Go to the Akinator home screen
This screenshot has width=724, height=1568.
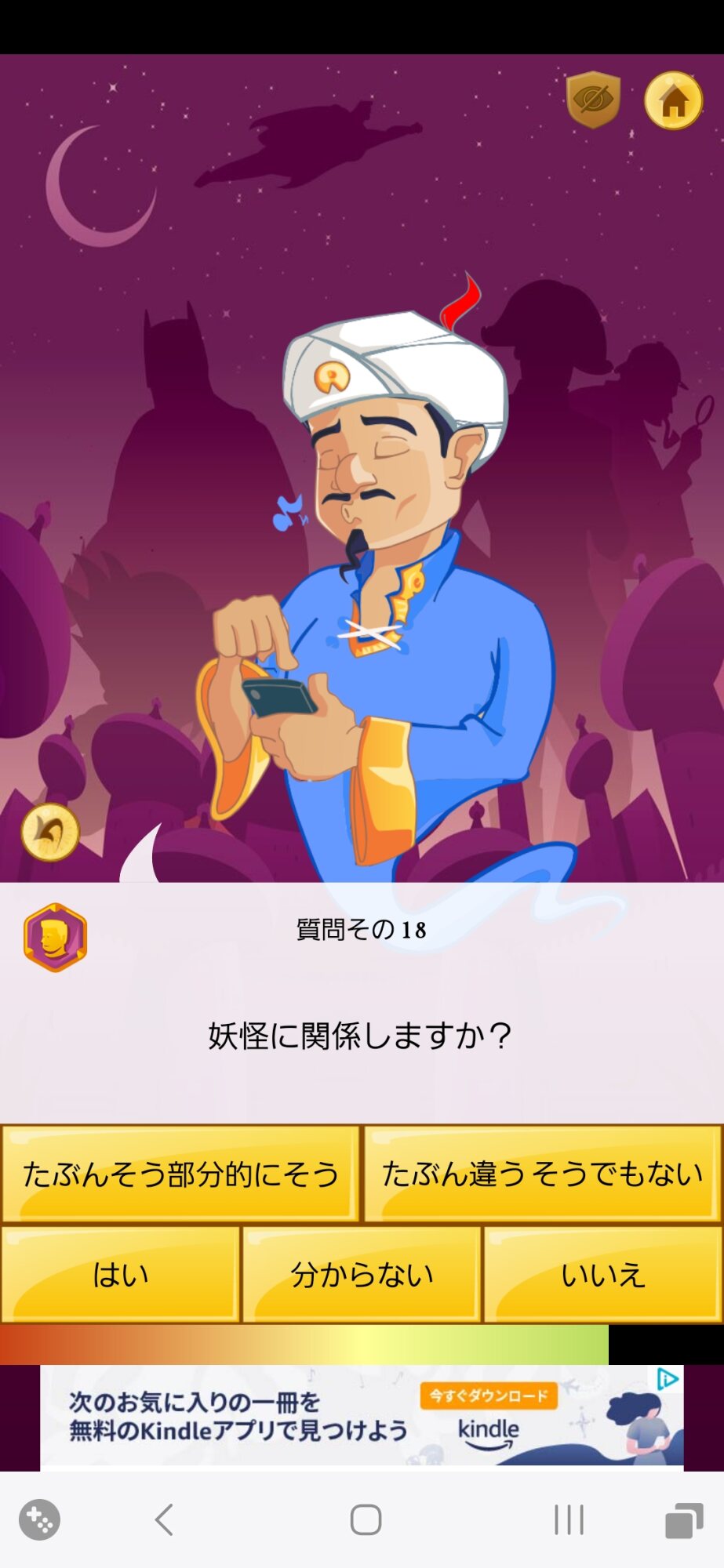point(673,100)
